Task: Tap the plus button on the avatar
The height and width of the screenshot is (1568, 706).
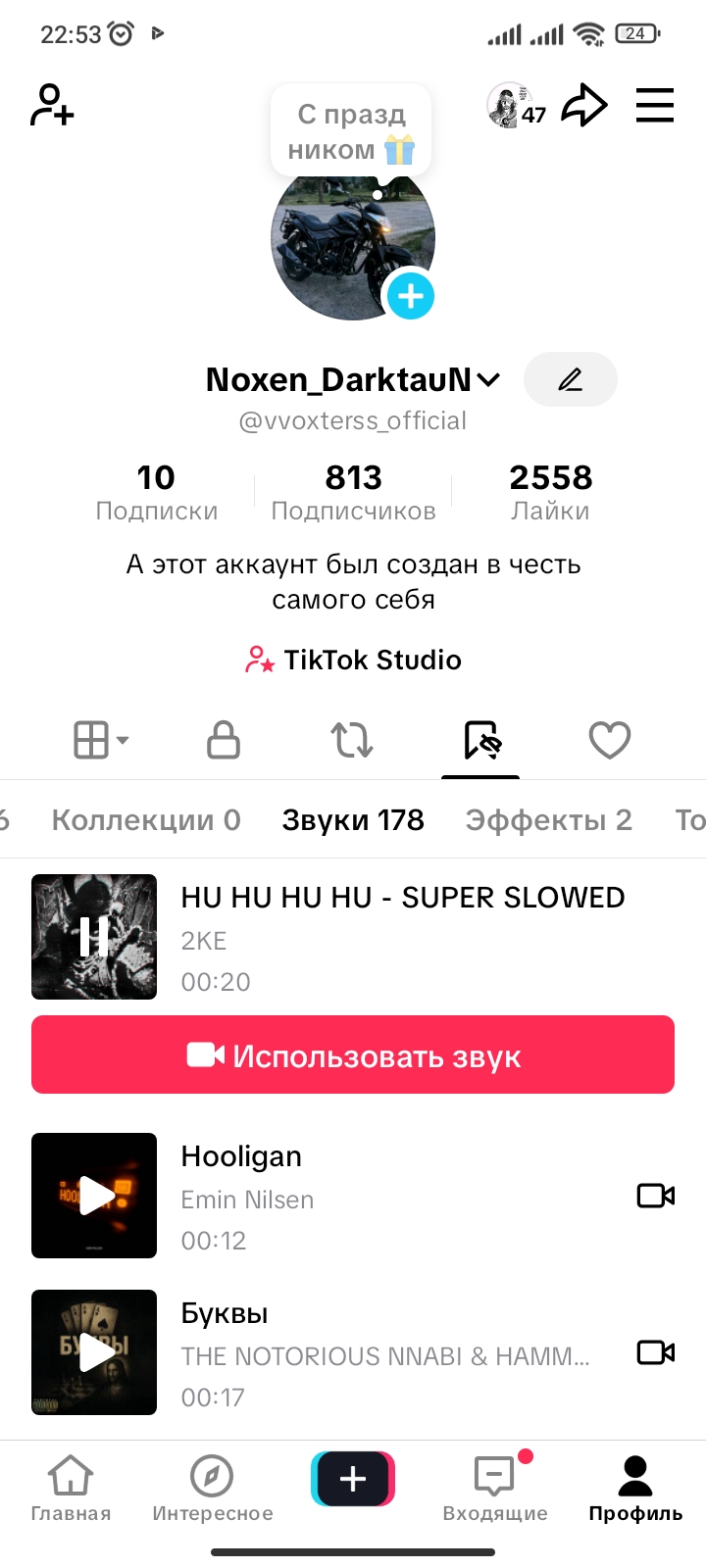Action: [x=411, y=295]
